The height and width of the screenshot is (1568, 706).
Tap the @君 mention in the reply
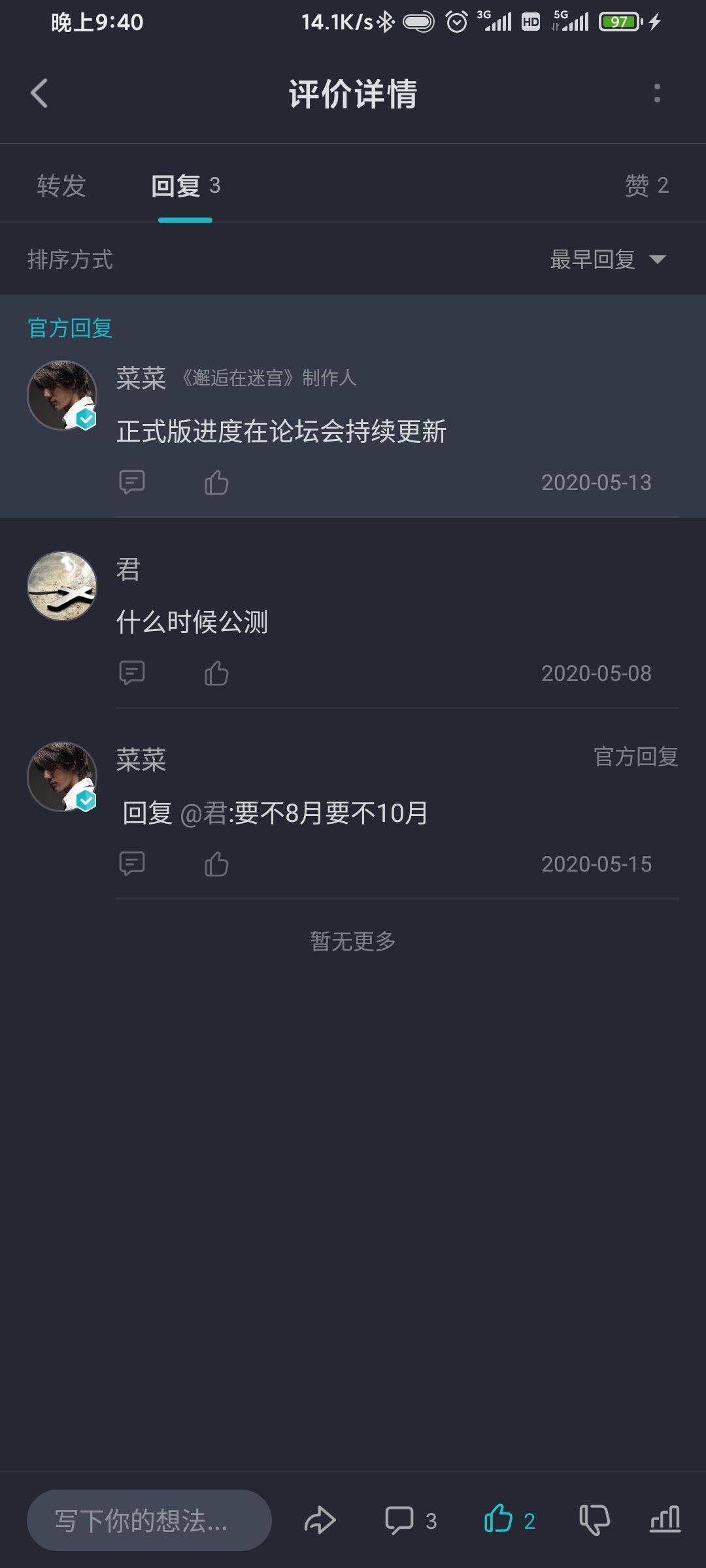click(x=206, y=813)
